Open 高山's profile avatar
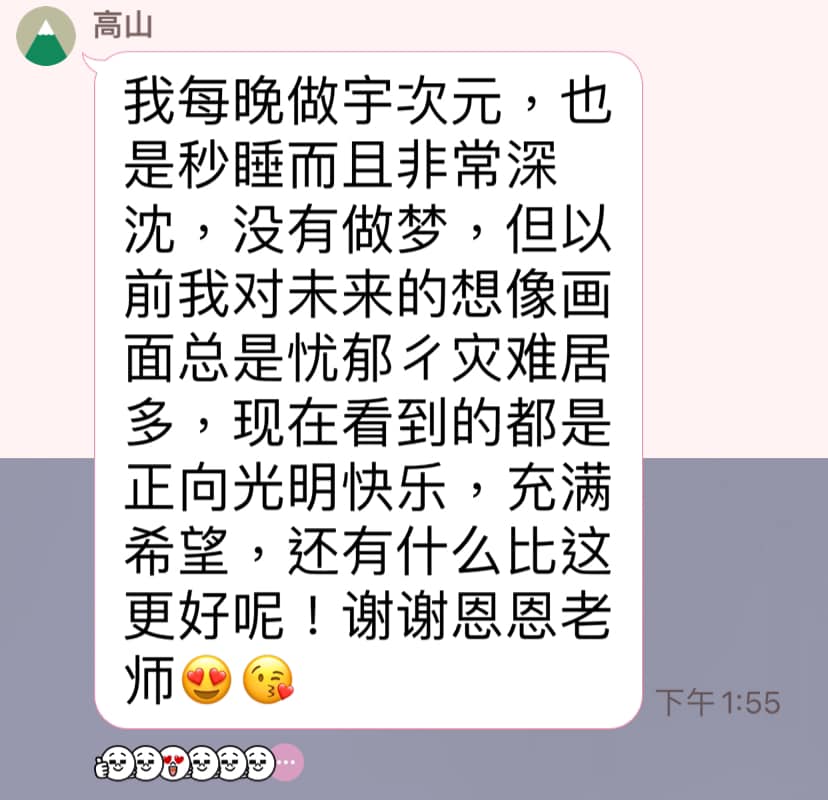 pos(43,38)
